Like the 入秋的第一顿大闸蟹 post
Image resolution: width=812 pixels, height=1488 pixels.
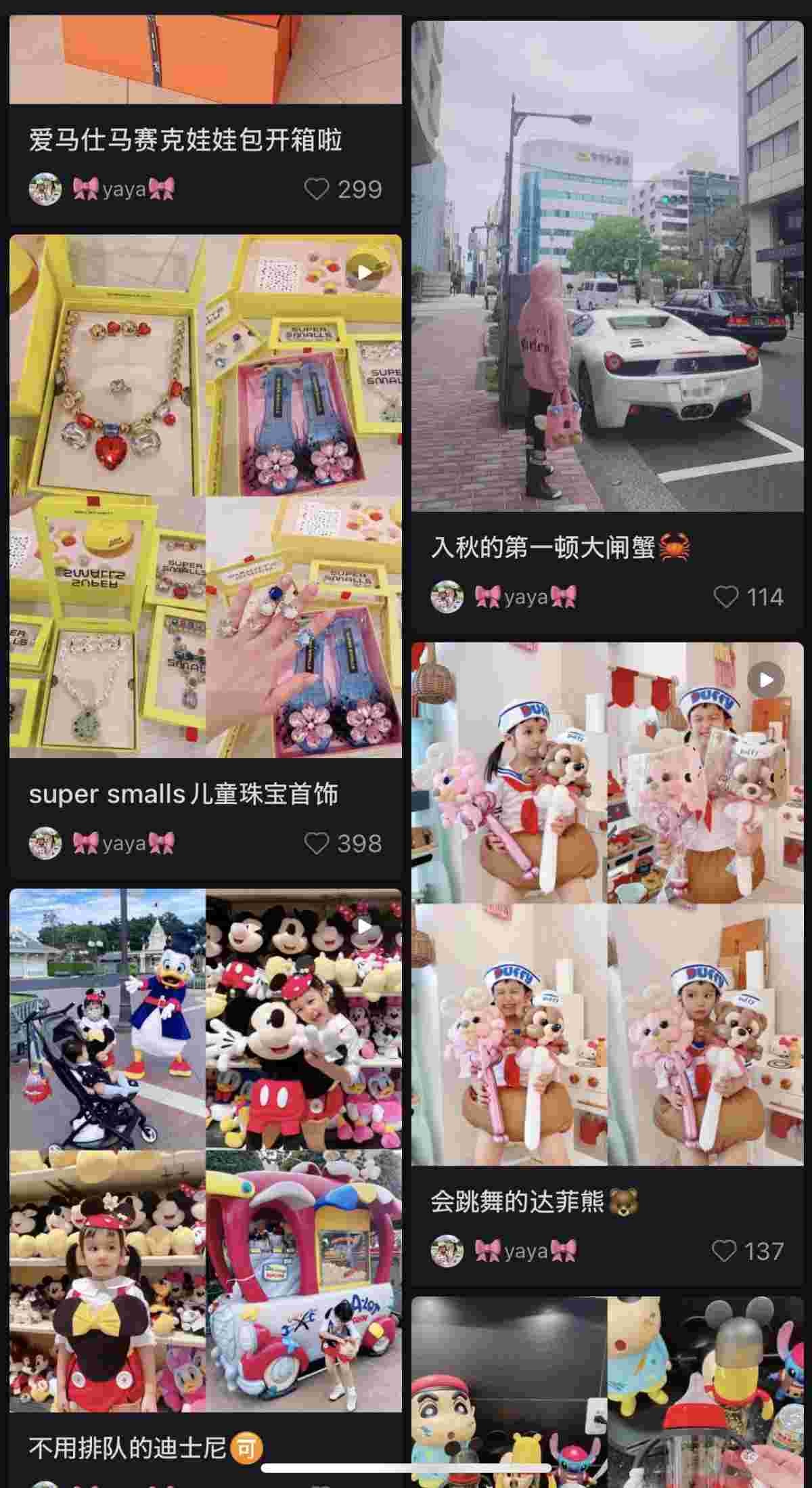(x=726, y=596)
